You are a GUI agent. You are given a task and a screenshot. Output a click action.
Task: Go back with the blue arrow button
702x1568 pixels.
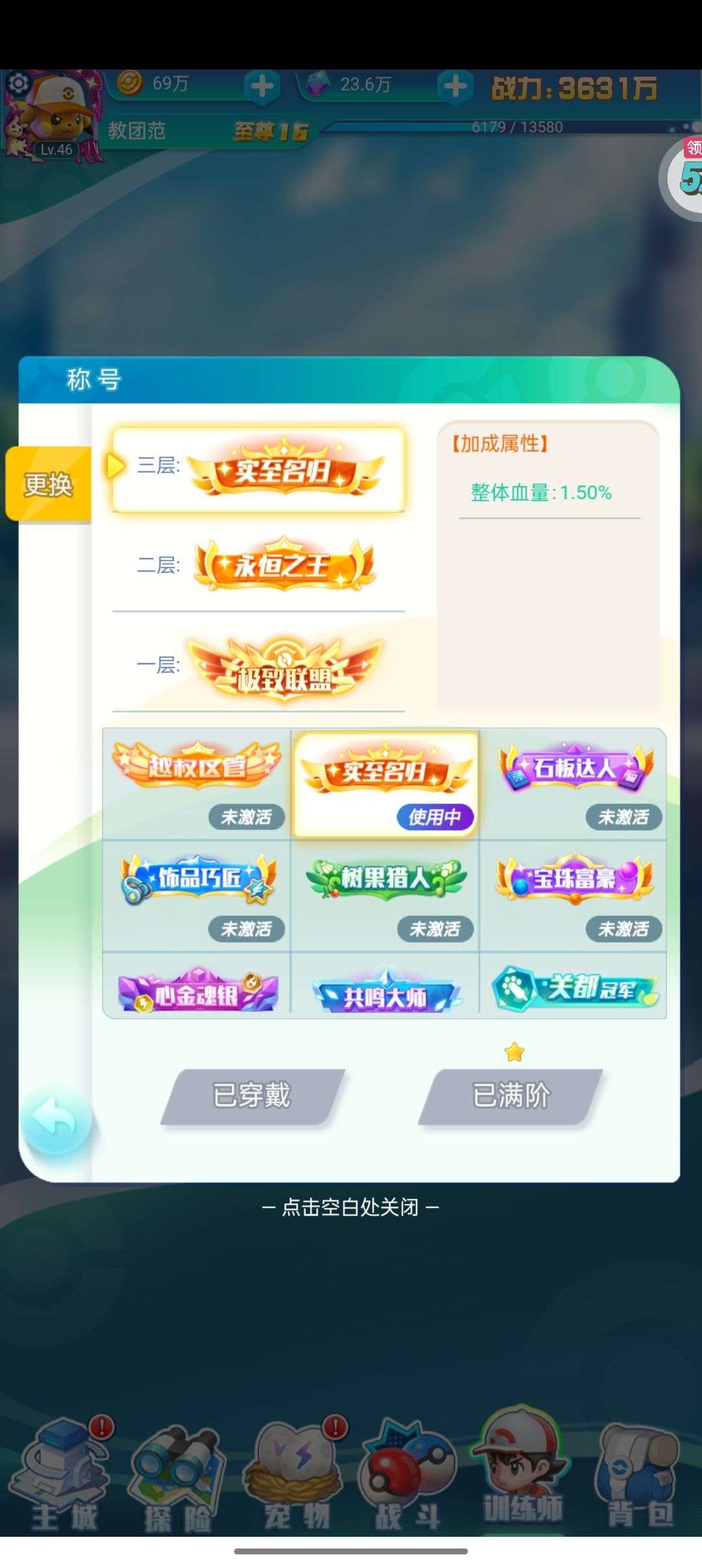[x=56, y=1119]
